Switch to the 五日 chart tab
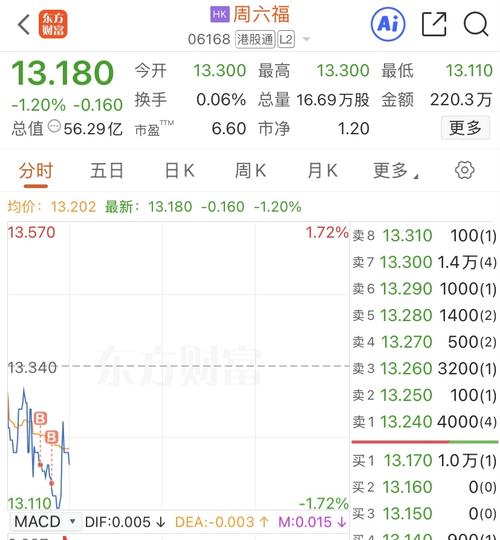The image size is (500, 540). (x=107, y=171)
